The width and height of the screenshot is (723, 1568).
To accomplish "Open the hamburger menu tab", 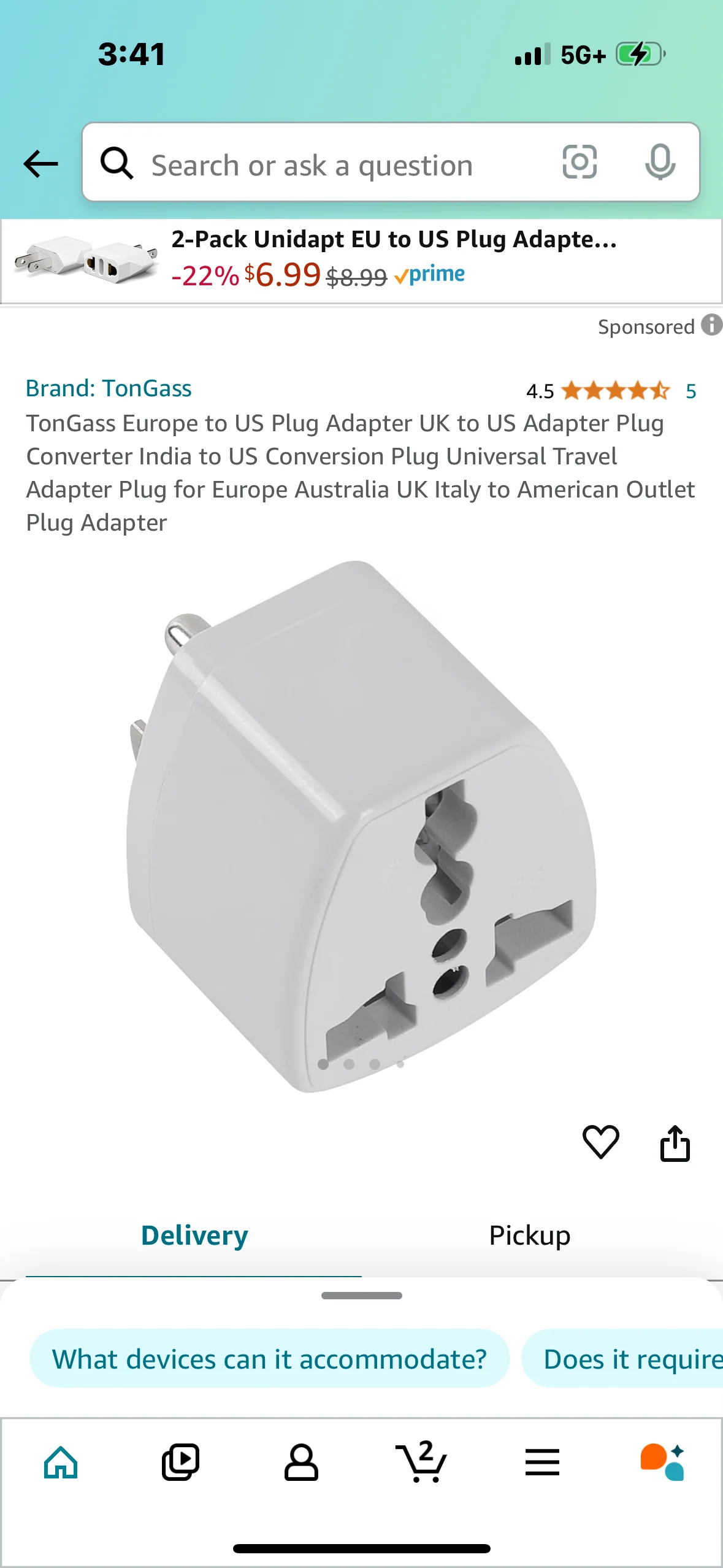I will tap(542, 1462).
